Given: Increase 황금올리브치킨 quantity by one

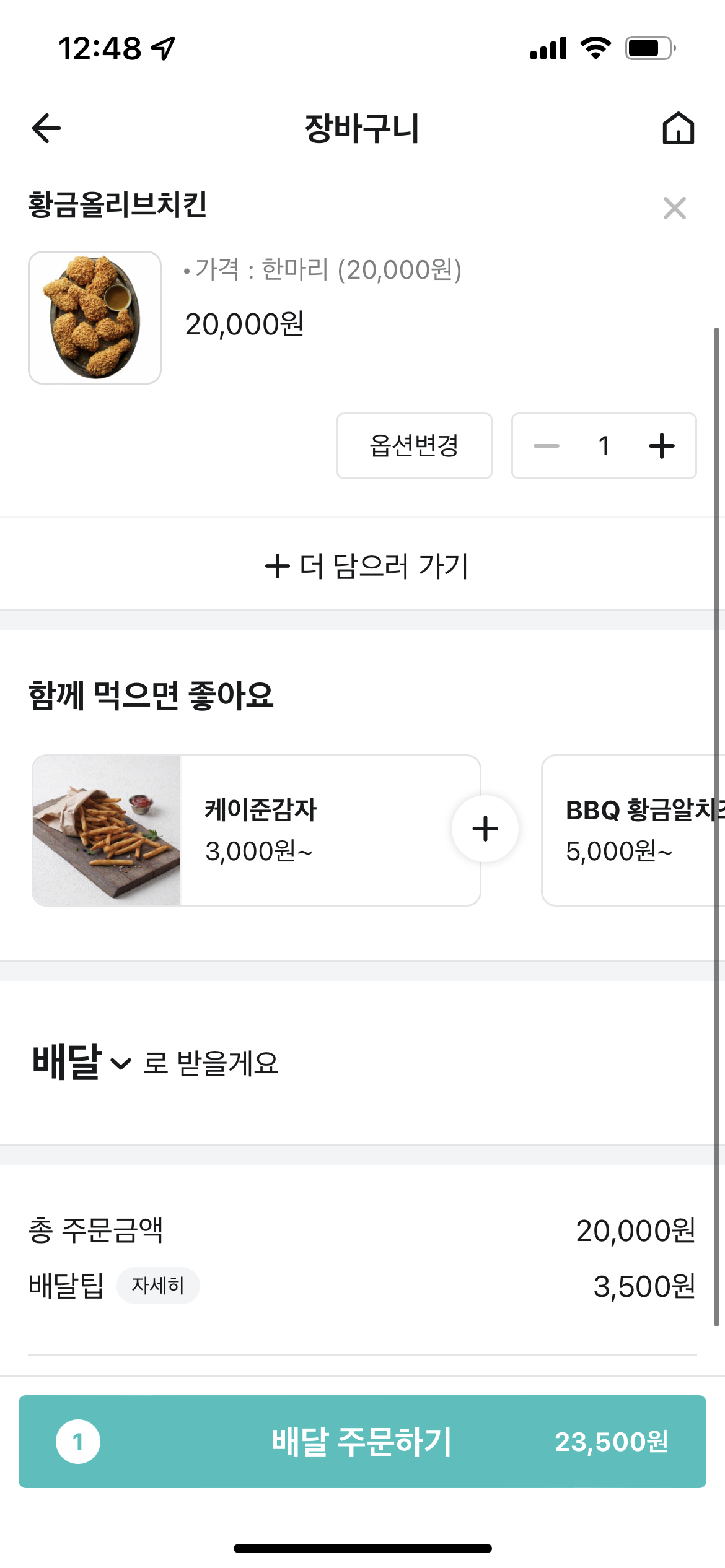Looking at the screenshot, I should click(661, 446).
